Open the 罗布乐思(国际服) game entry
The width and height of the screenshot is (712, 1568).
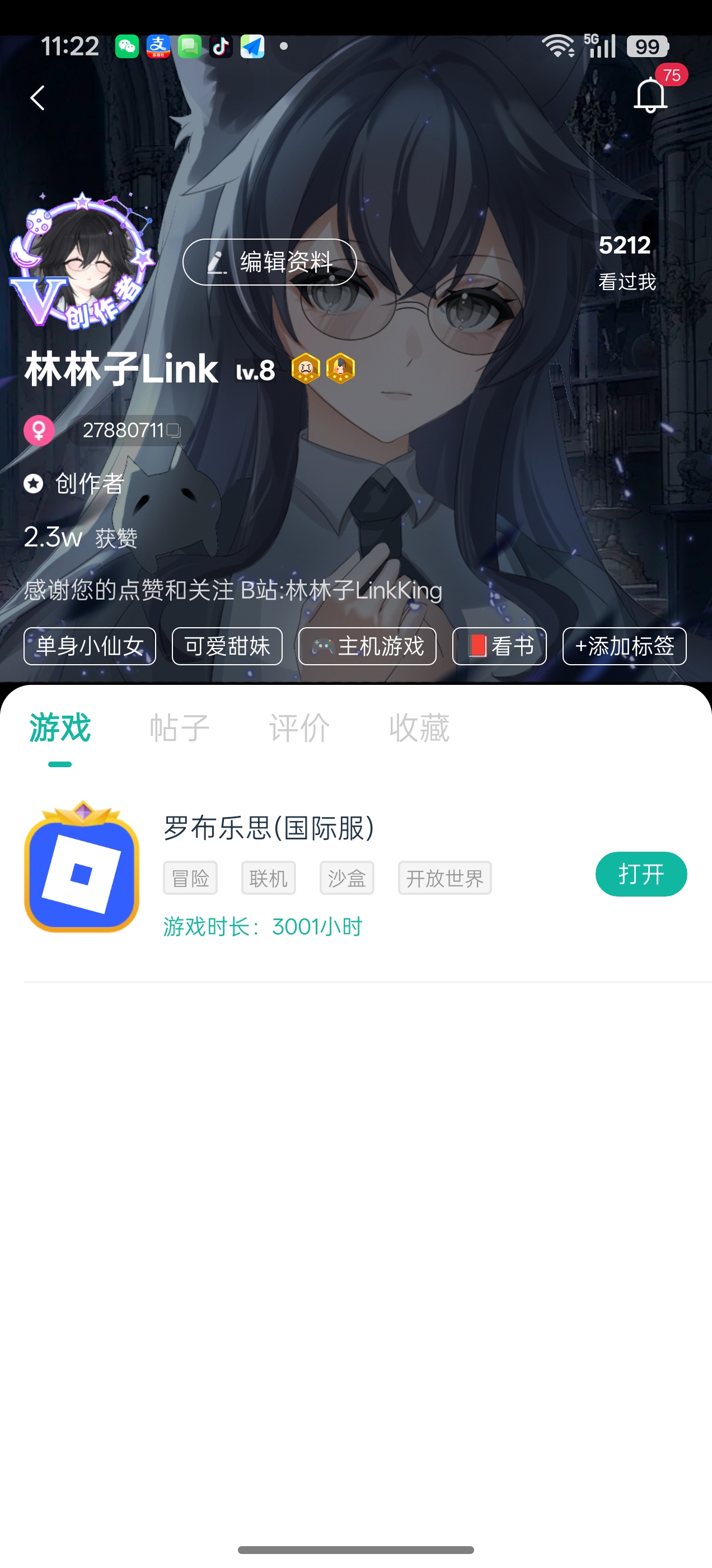pos(268,828)
